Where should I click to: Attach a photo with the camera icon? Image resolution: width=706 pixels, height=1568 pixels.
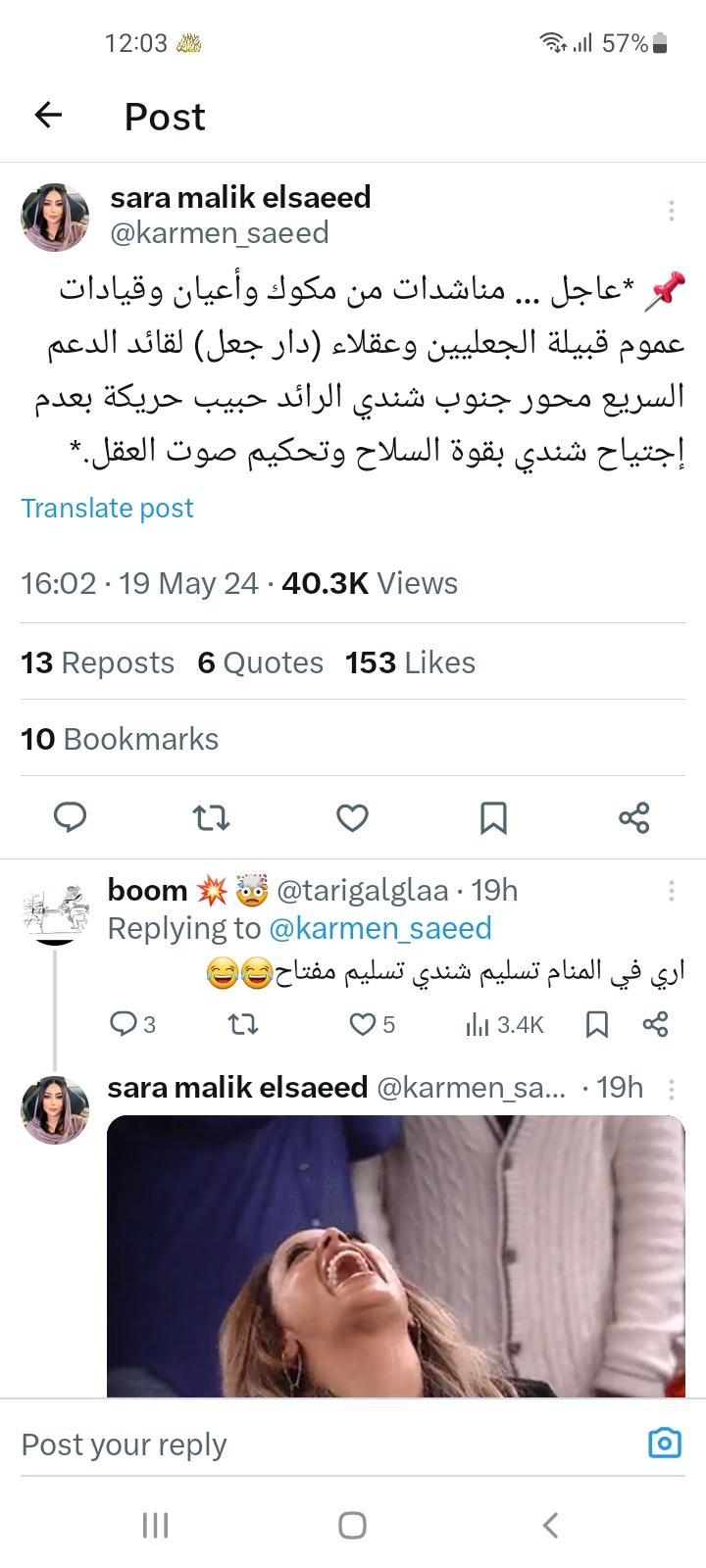coord(665,1443)
